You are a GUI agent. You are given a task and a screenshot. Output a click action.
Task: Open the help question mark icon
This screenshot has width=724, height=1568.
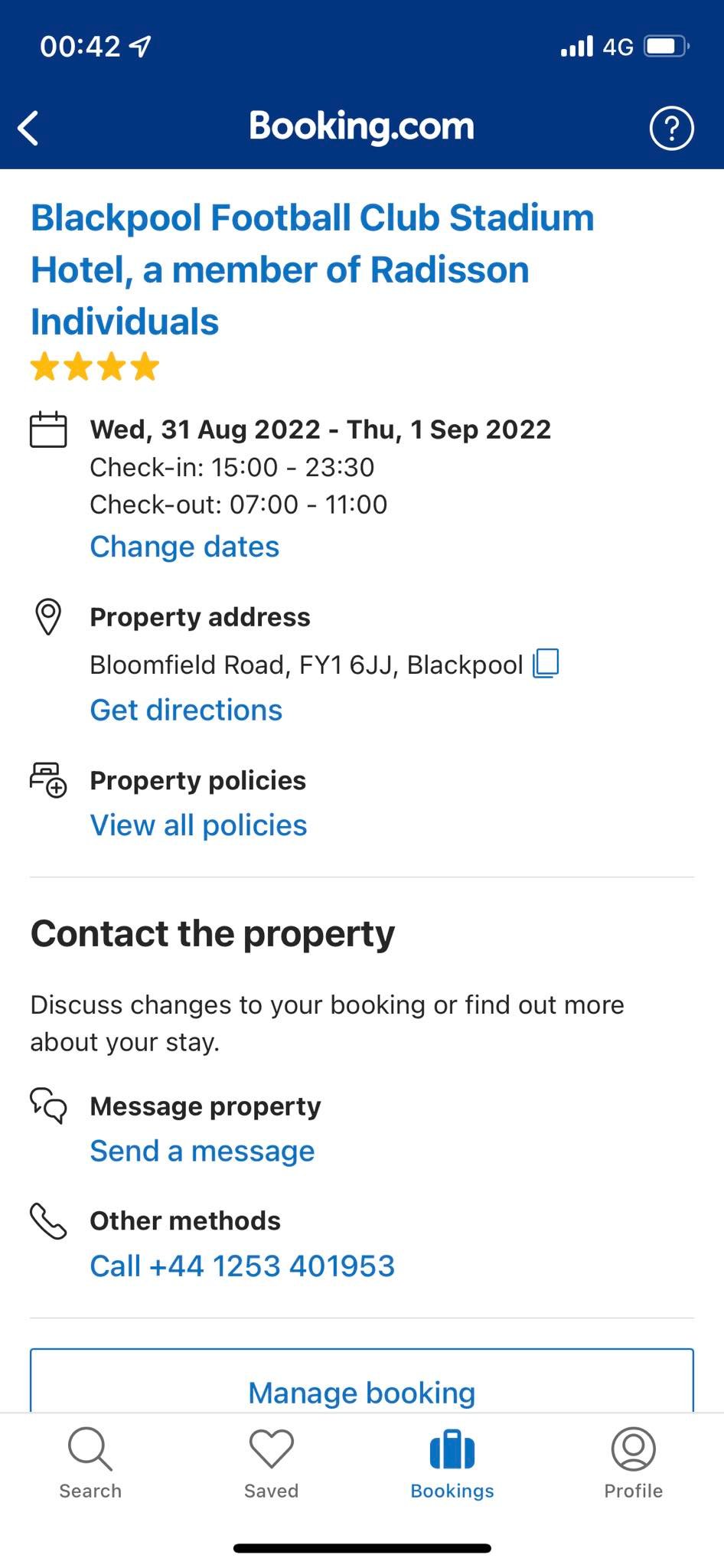click(x=671, y=128)
